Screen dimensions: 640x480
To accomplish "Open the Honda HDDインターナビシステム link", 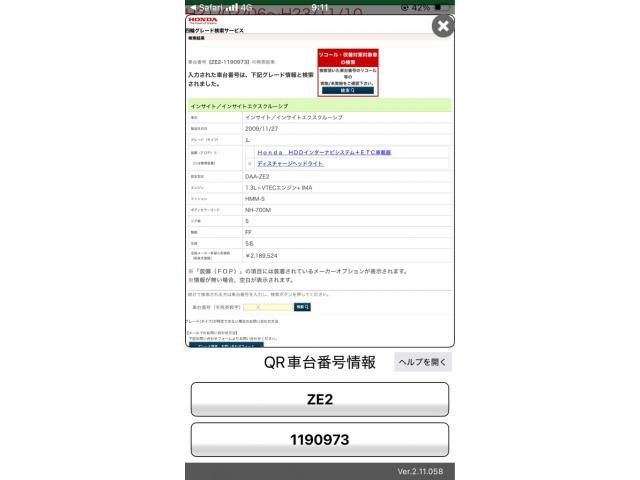I will coord(324,152).
